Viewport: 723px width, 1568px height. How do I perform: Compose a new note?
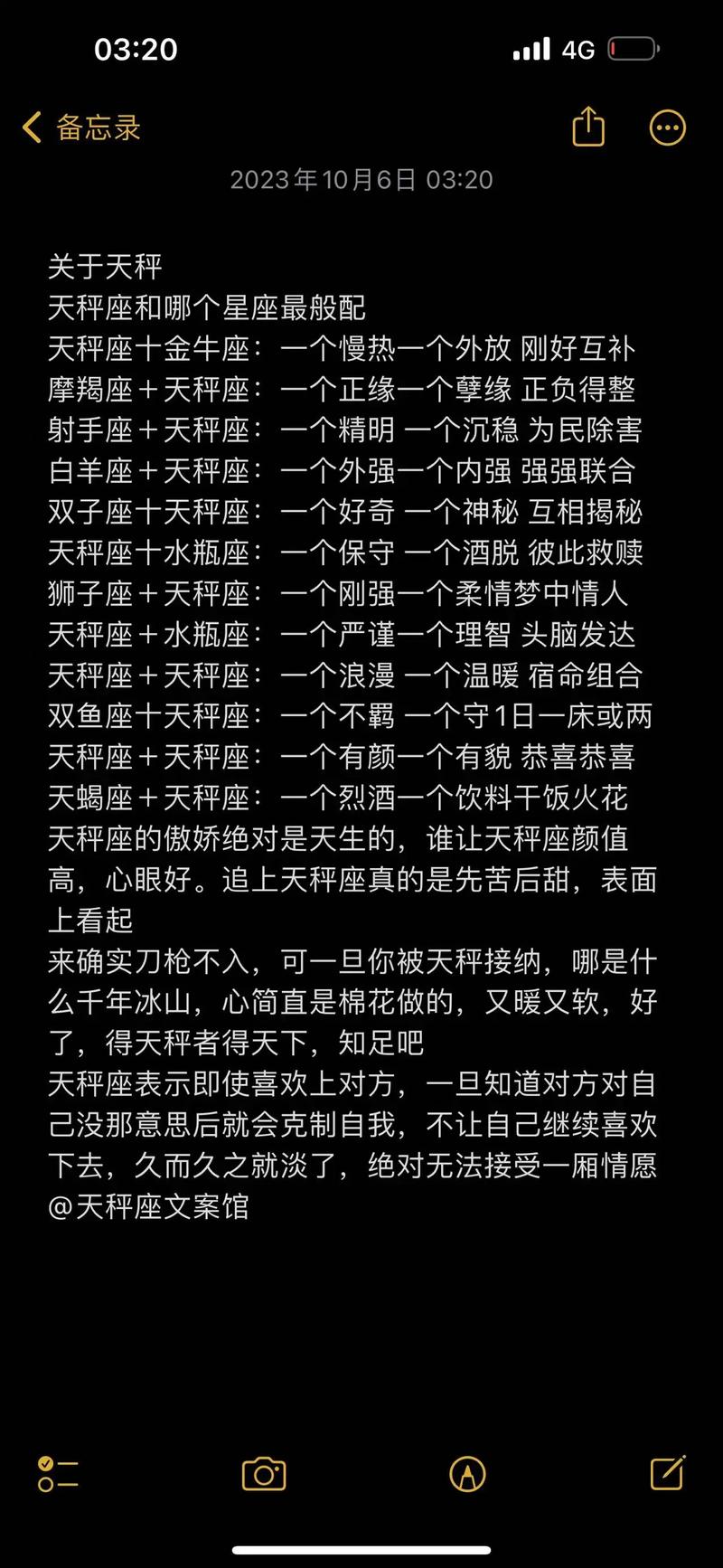point(669,1473)
